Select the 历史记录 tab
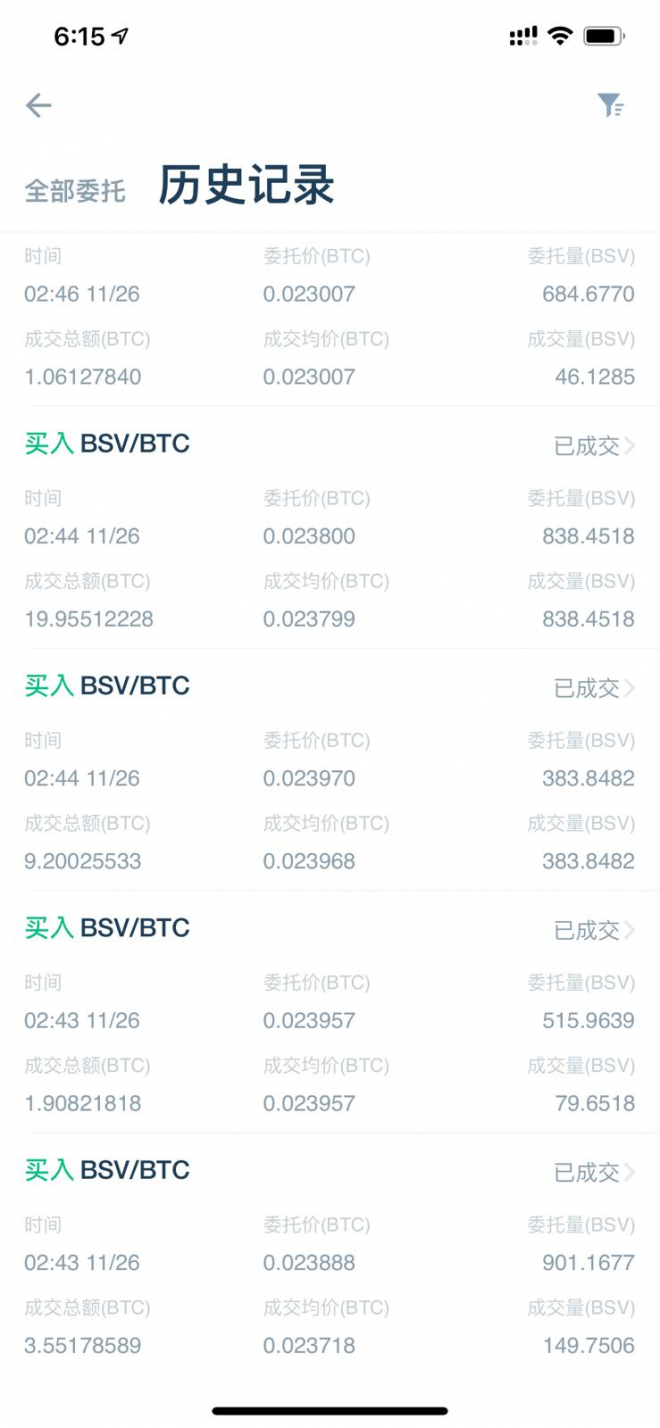Screen dimensions: 660x1428 [x=246, y=187]
